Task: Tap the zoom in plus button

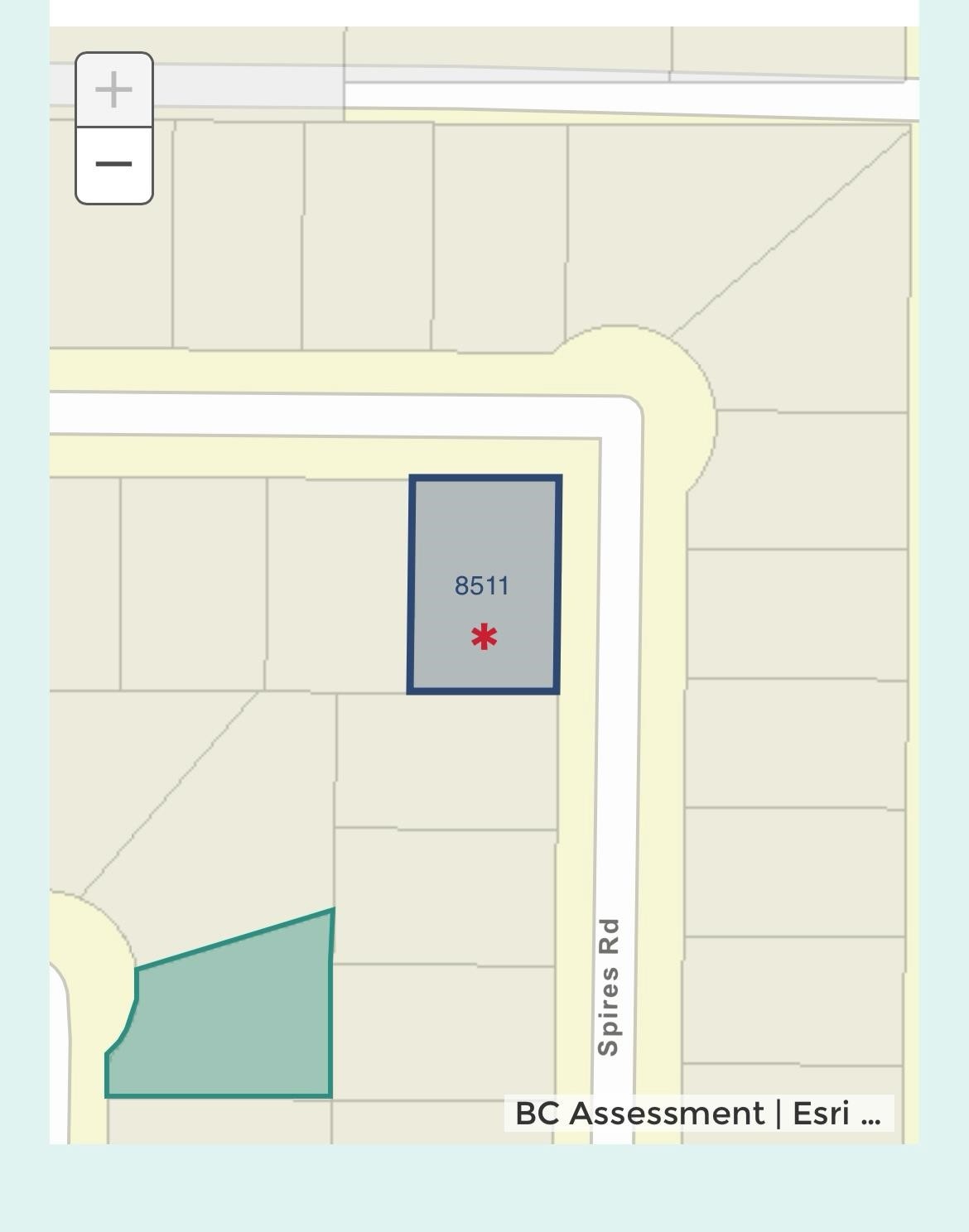Action: point(114,89)
